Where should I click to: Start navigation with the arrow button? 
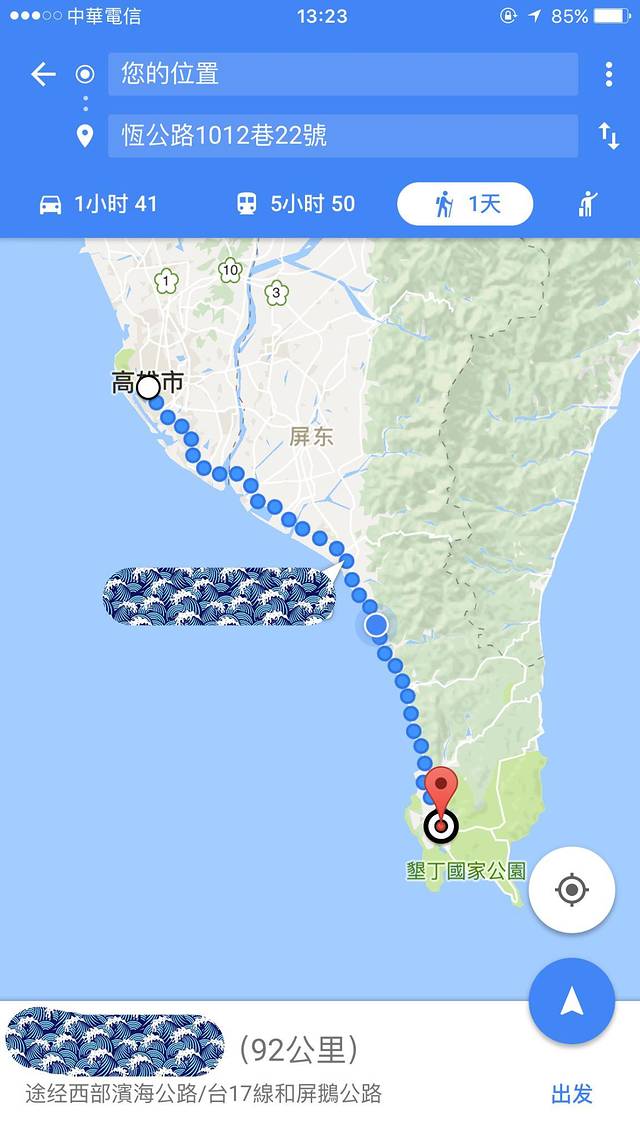click(x=571, y=1001)
